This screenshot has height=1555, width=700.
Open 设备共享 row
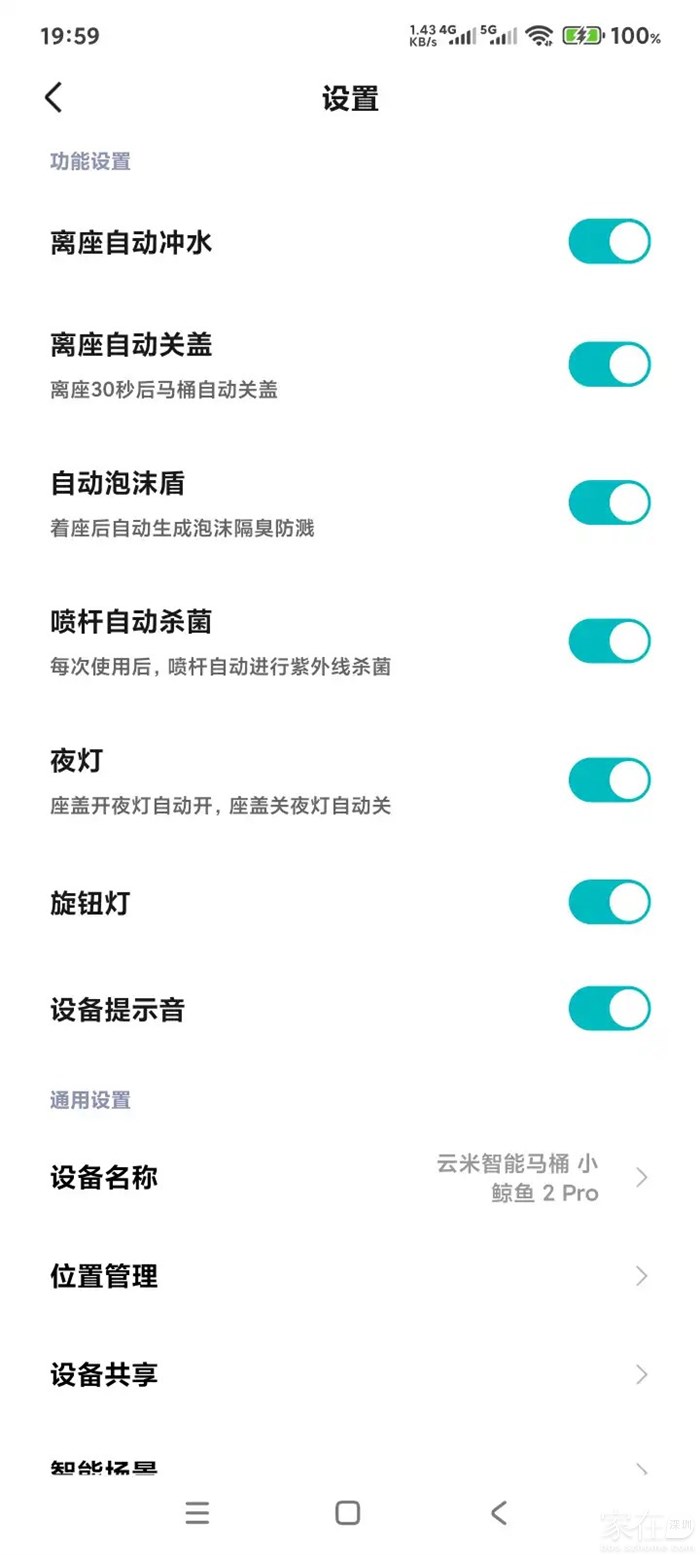pos(350,1374)
